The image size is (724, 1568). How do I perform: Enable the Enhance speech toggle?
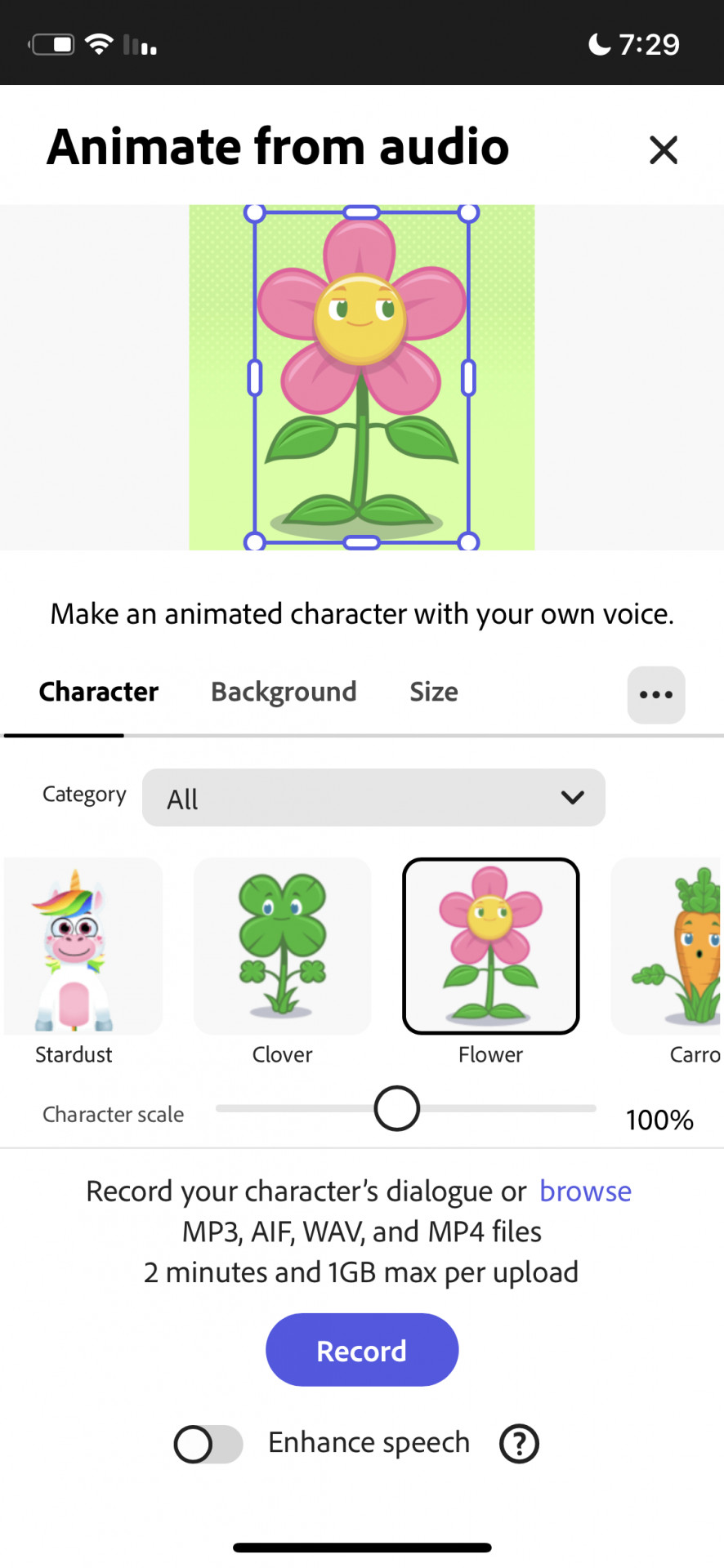pyautogui.click(x=208, y=1444)
